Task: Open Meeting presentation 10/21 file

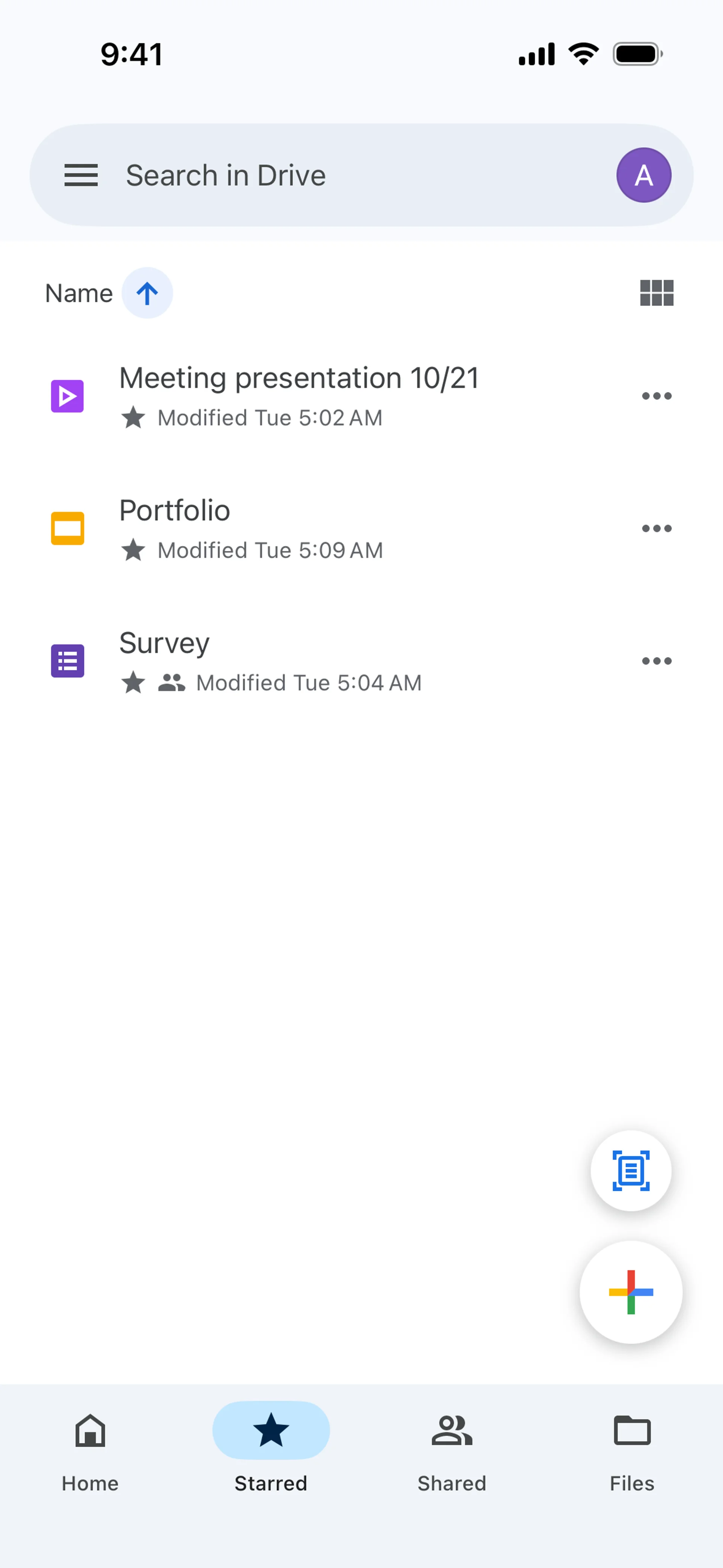Action: coord(298,395)
